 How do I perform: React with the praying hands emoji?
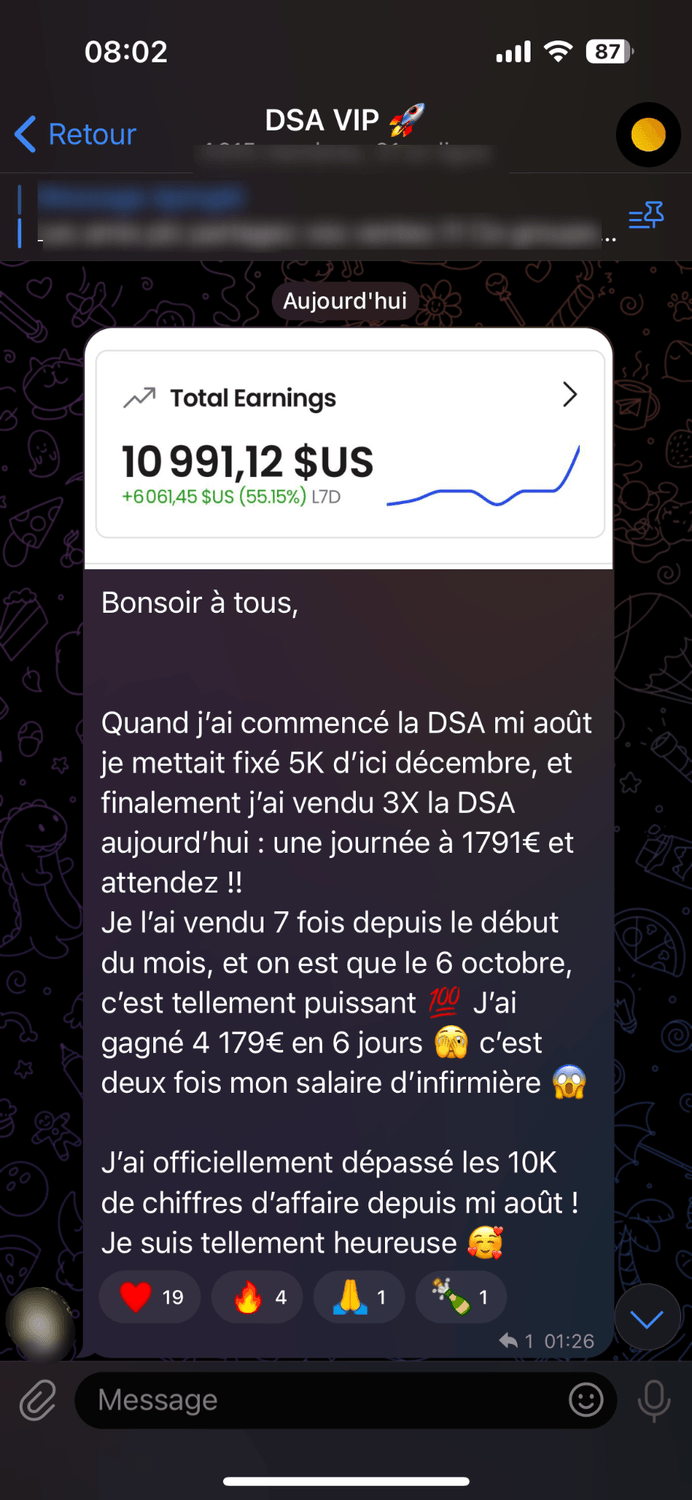click(x=360, y=1297)
